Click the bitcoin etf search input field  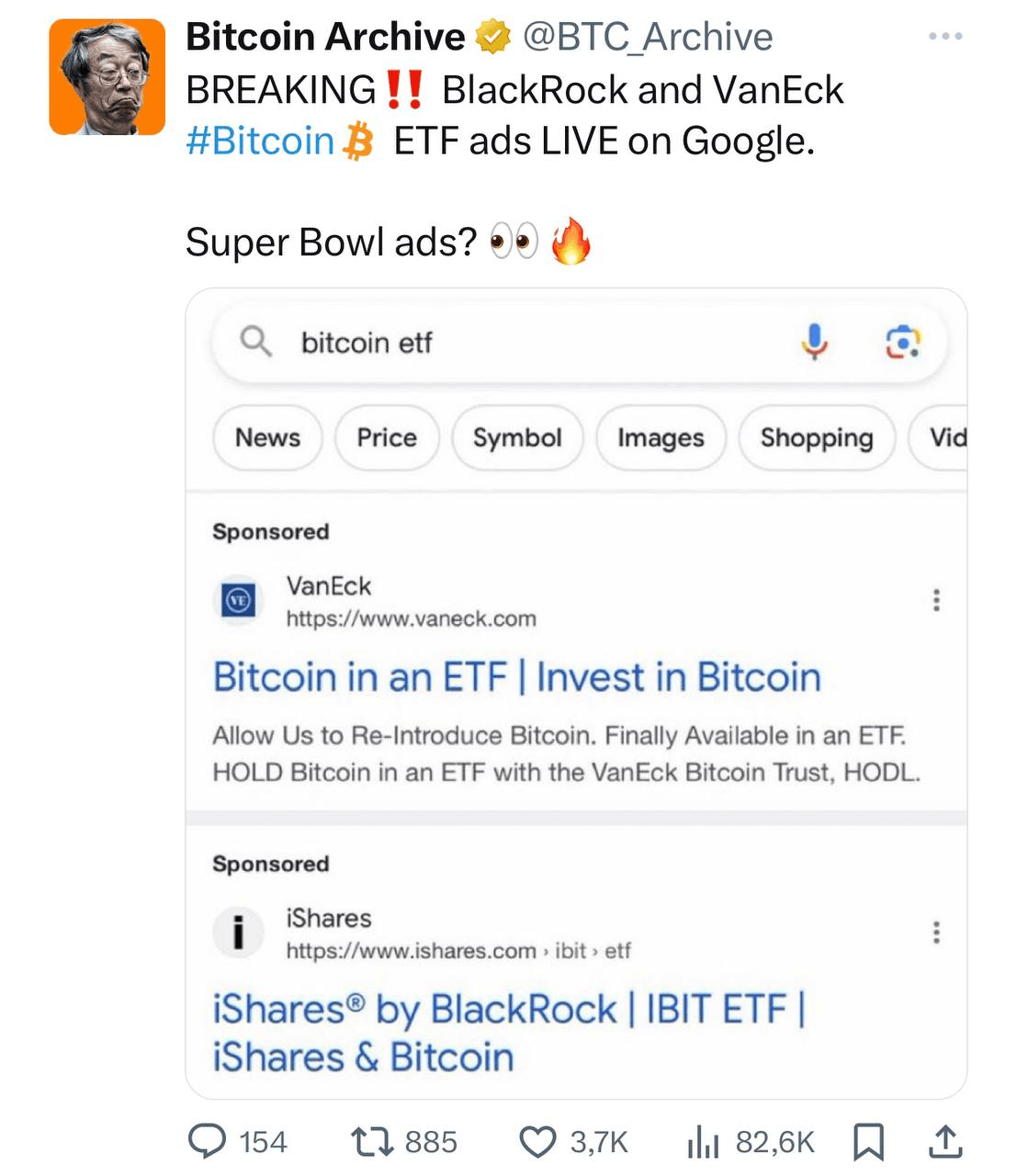459,342
